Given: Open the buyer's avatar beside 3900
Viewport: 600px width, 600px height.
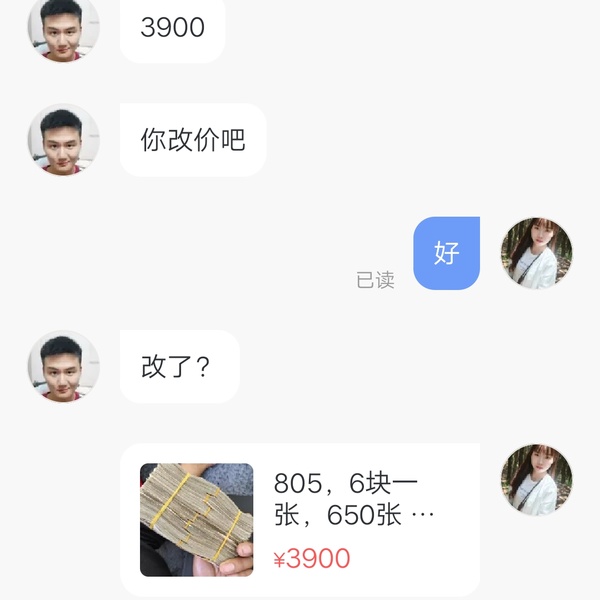Looking at the screenshot, I should click(x=63, y=27).
